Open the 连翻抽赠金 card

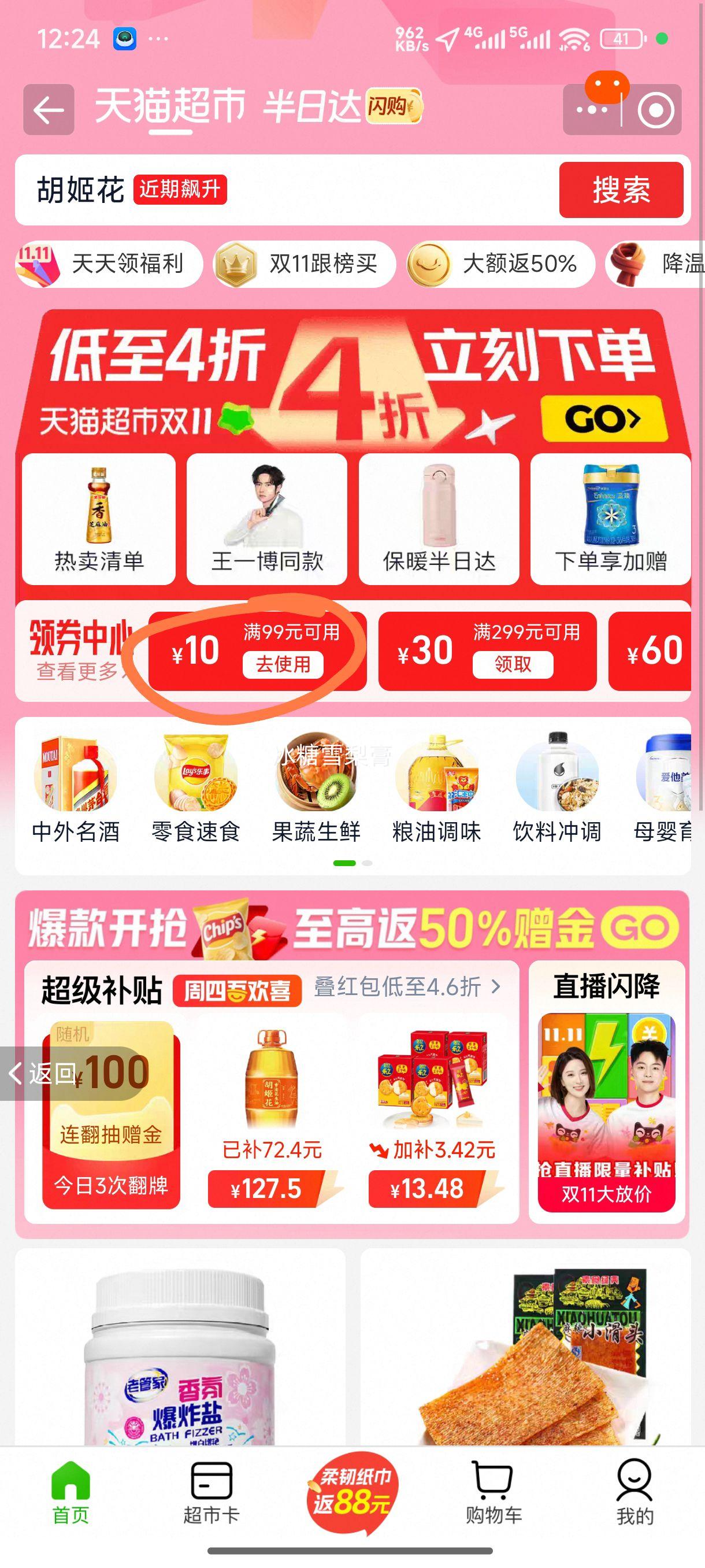(x=112, y=1115)
